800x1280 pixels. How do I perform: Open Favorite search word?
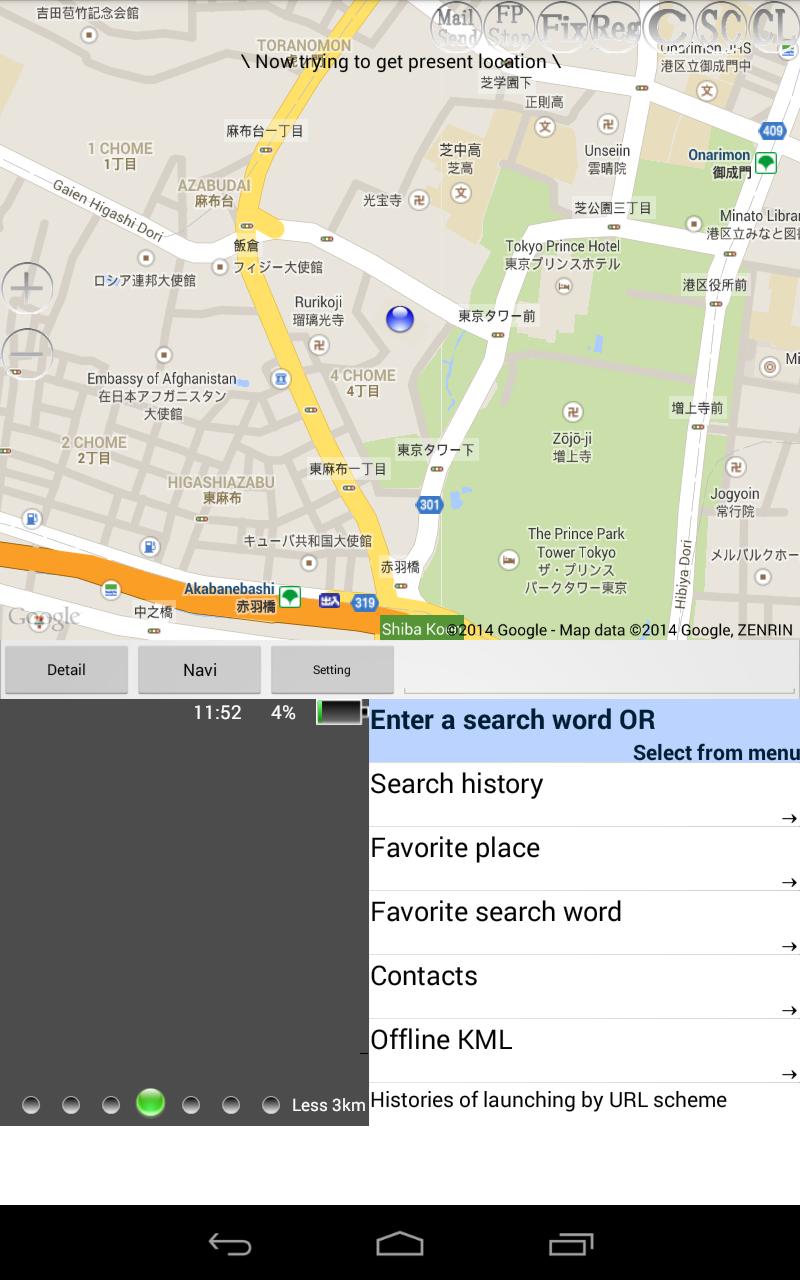coord(585,923)
